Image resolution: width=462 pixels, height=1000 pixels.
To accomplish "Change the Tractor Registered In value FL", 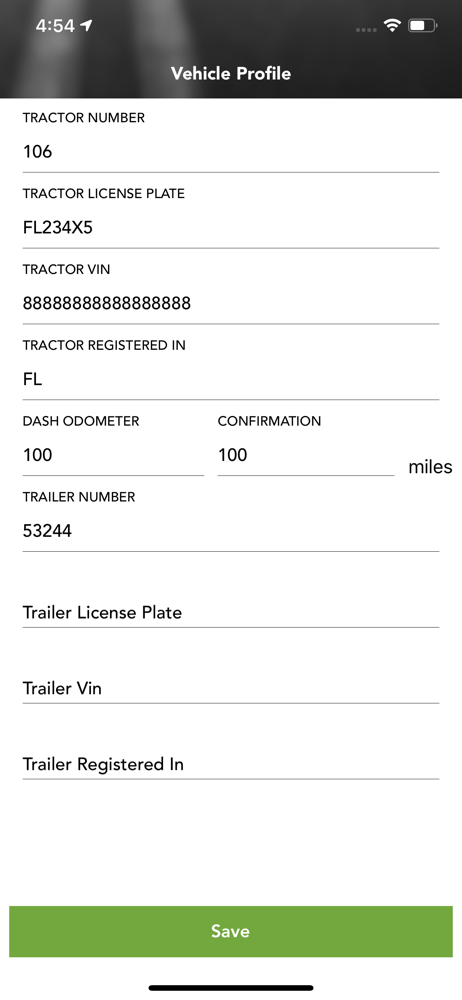I will pos(230,379).
